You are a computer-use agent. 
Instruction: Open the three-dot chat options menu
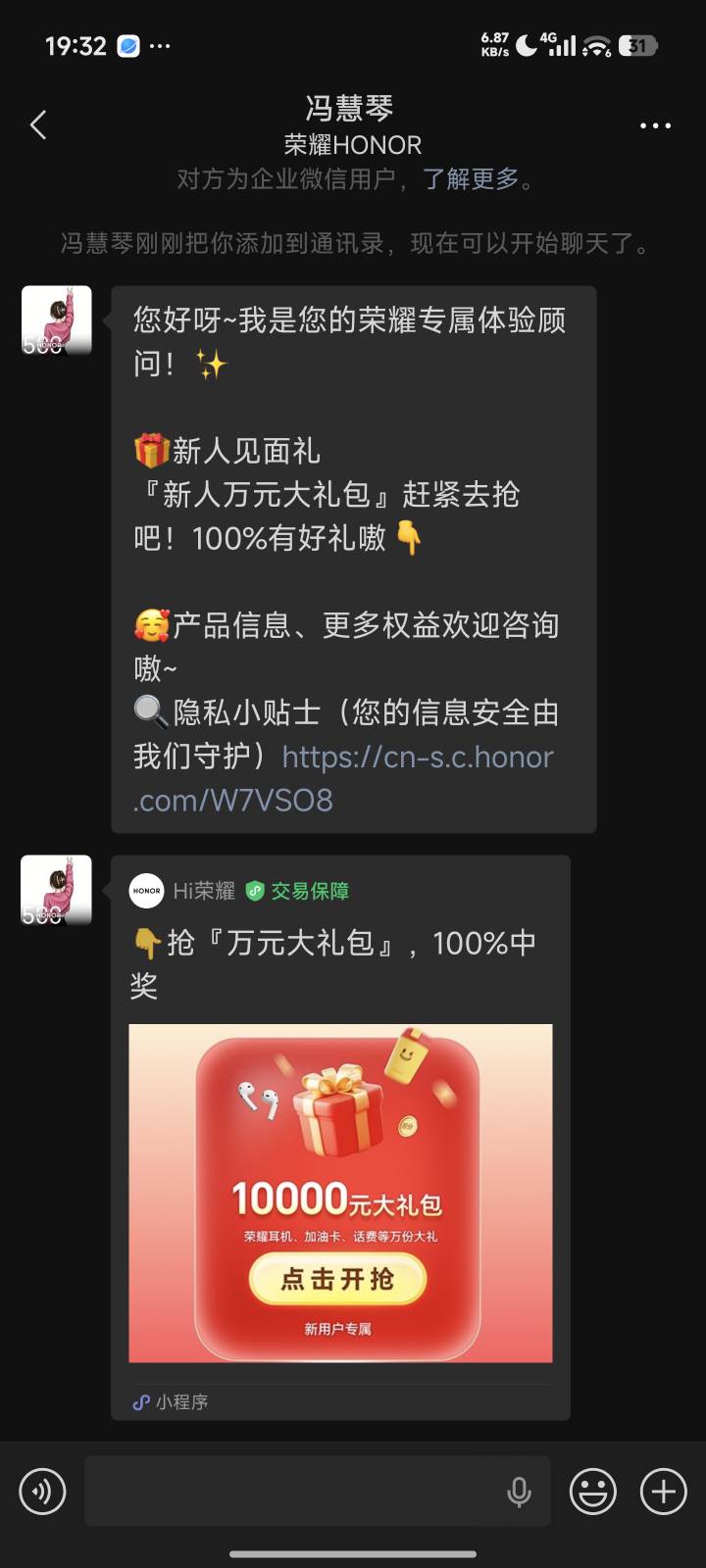click(x=655, y=125)
